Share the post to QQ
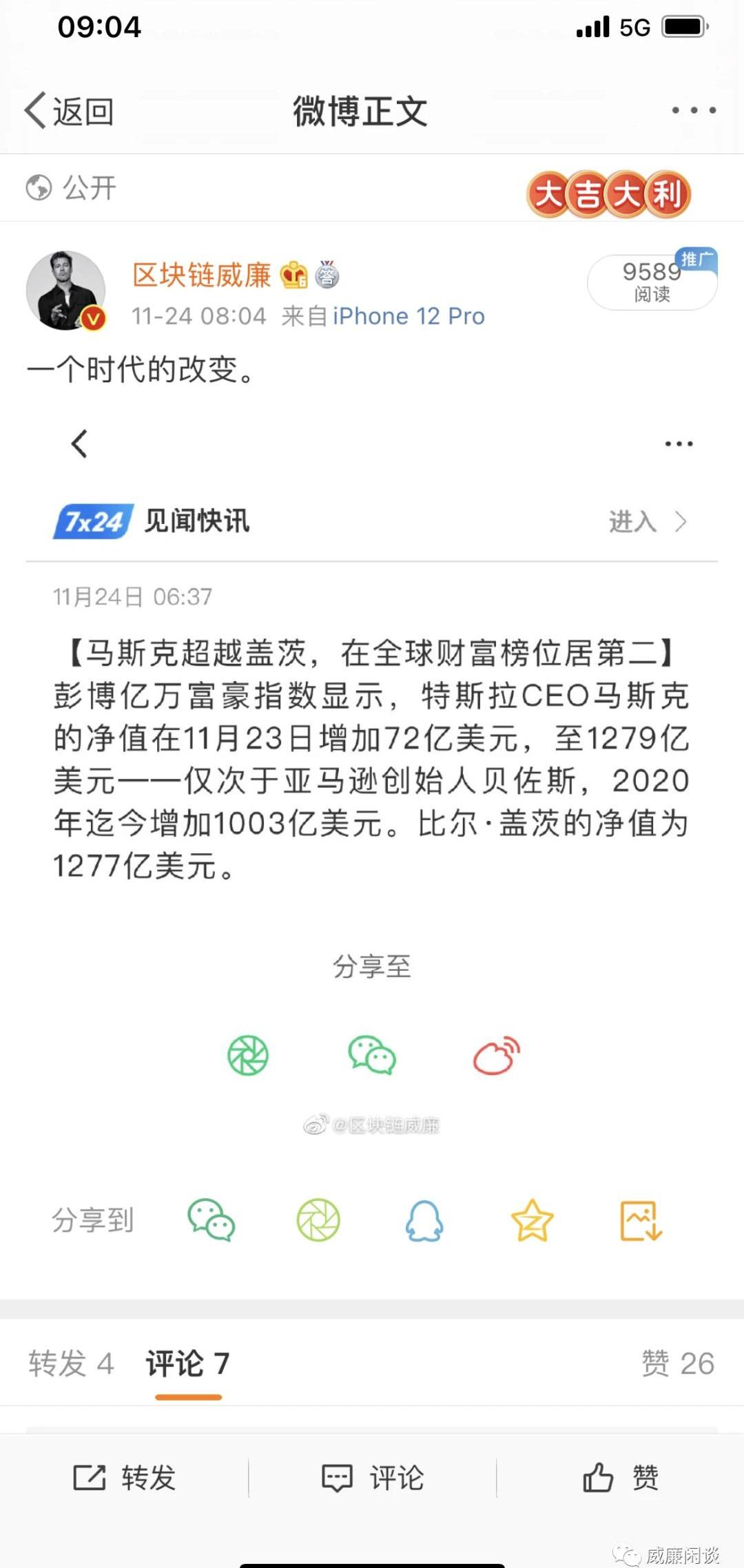This screenshot has width=744, height=1568. (x=424, y=1221)
